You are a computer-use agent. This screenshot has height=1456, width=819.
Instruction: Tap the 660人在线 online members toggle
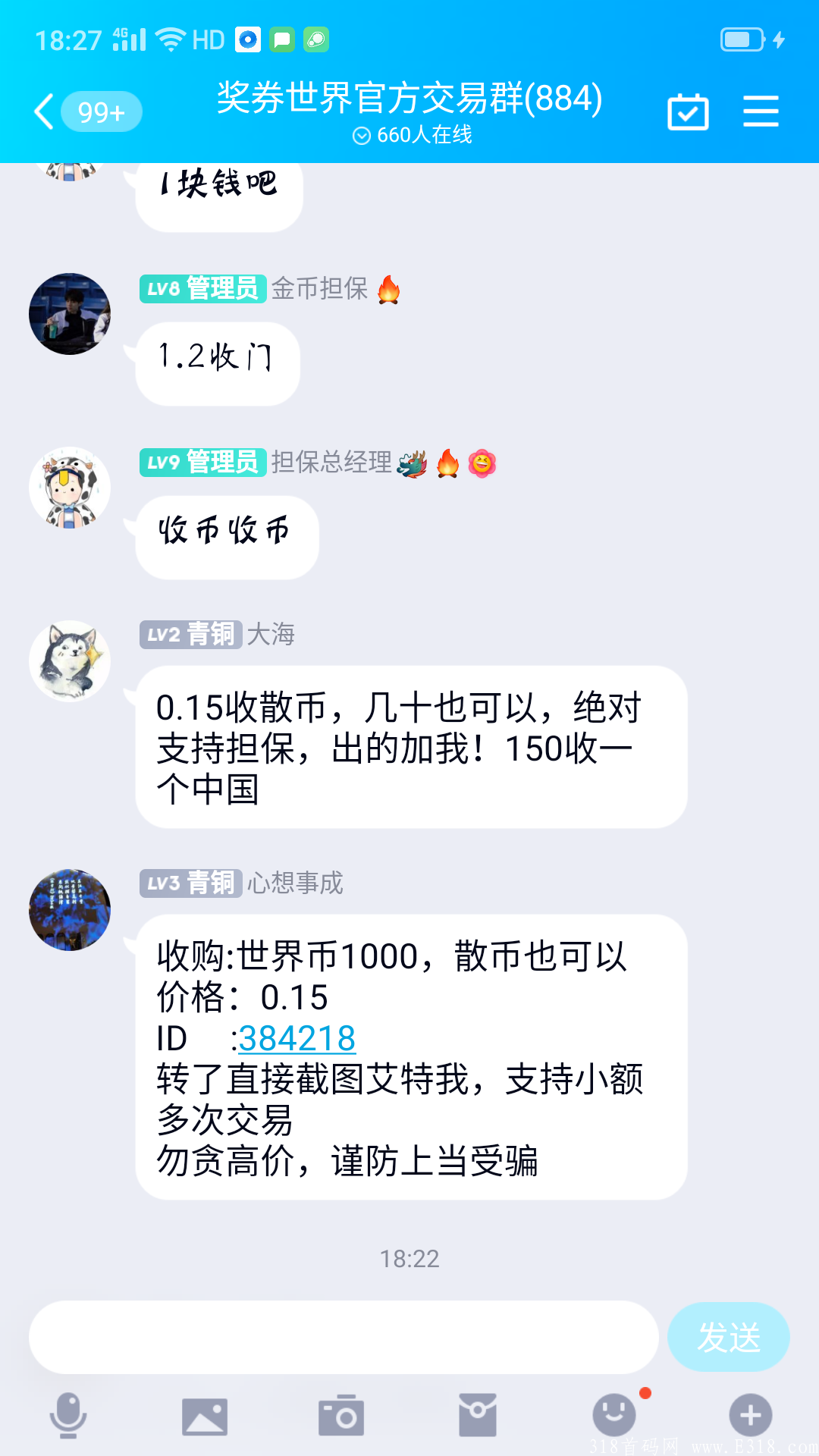[425, 135]
